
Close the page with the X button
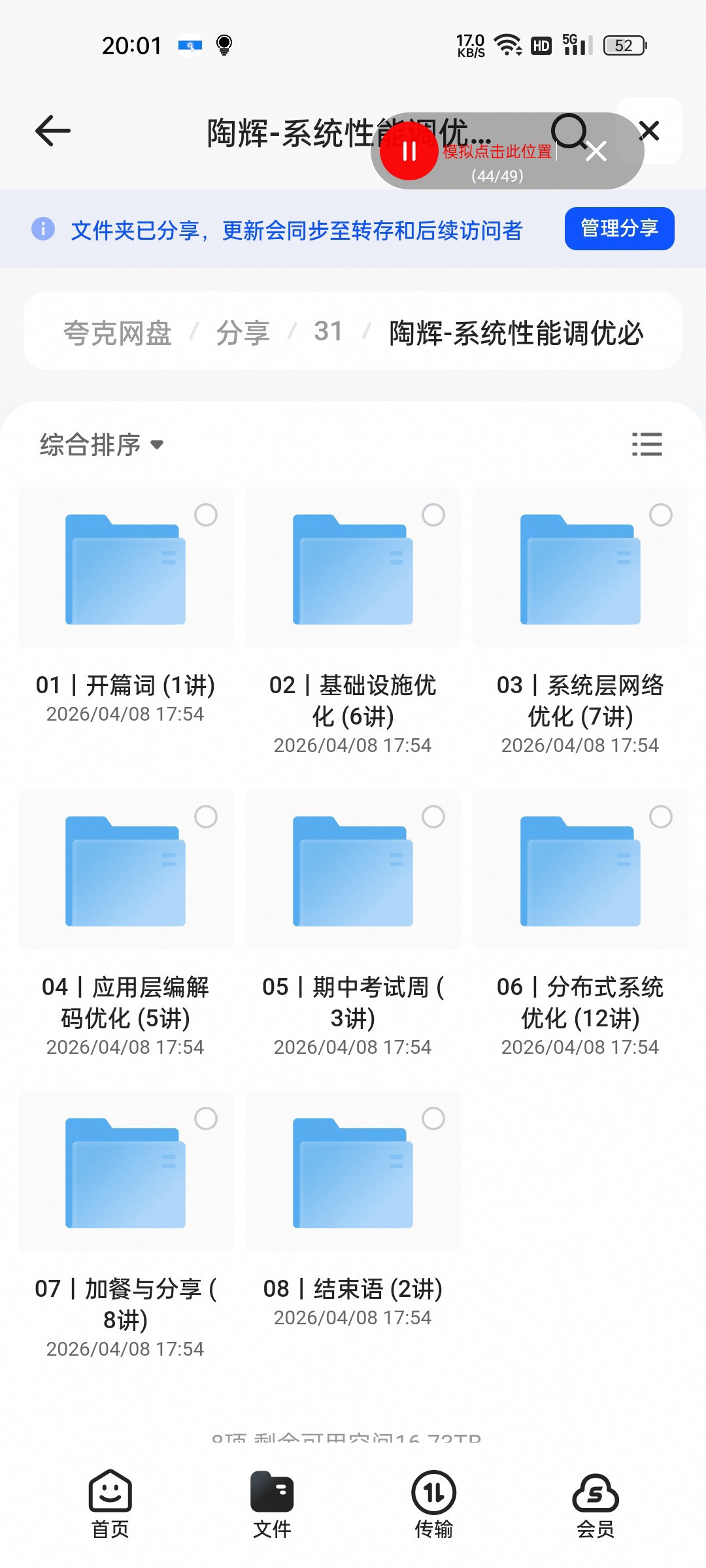[649, 131]
